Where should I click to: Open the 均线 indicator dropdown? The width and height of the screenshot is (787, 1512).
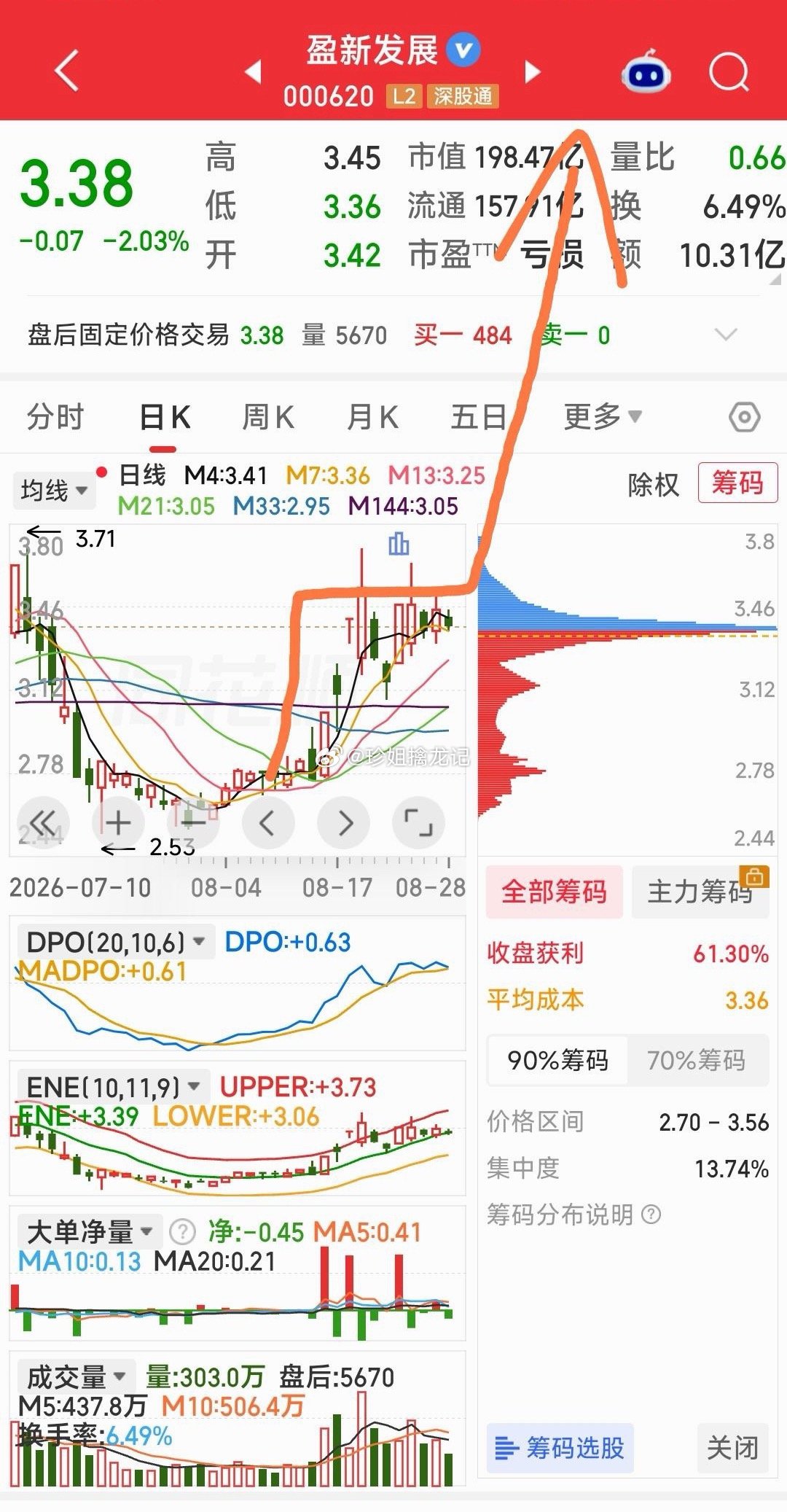tap(53, 490)
